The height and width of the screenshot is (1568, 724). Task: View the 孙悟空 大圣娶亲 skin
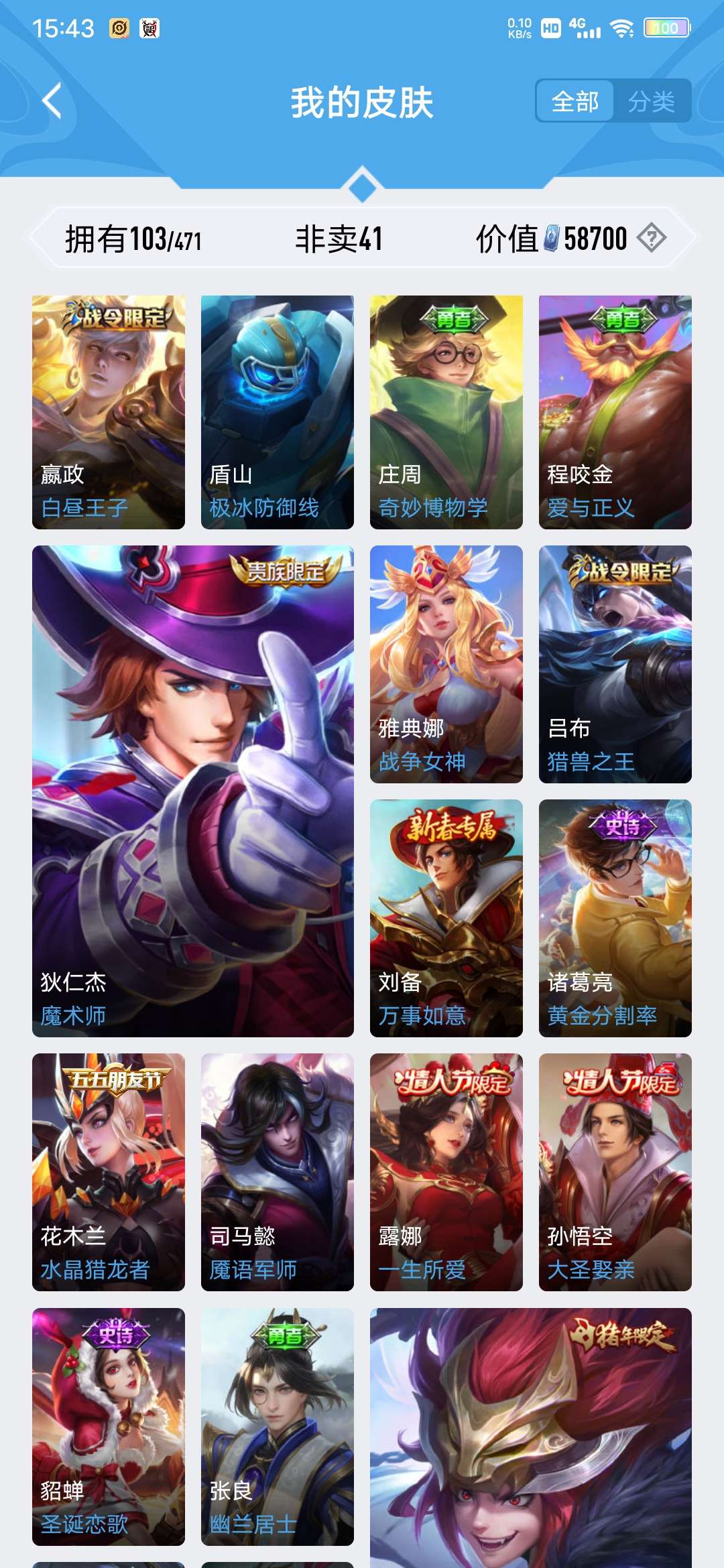pyautogui.click(x=615, y=1172)
